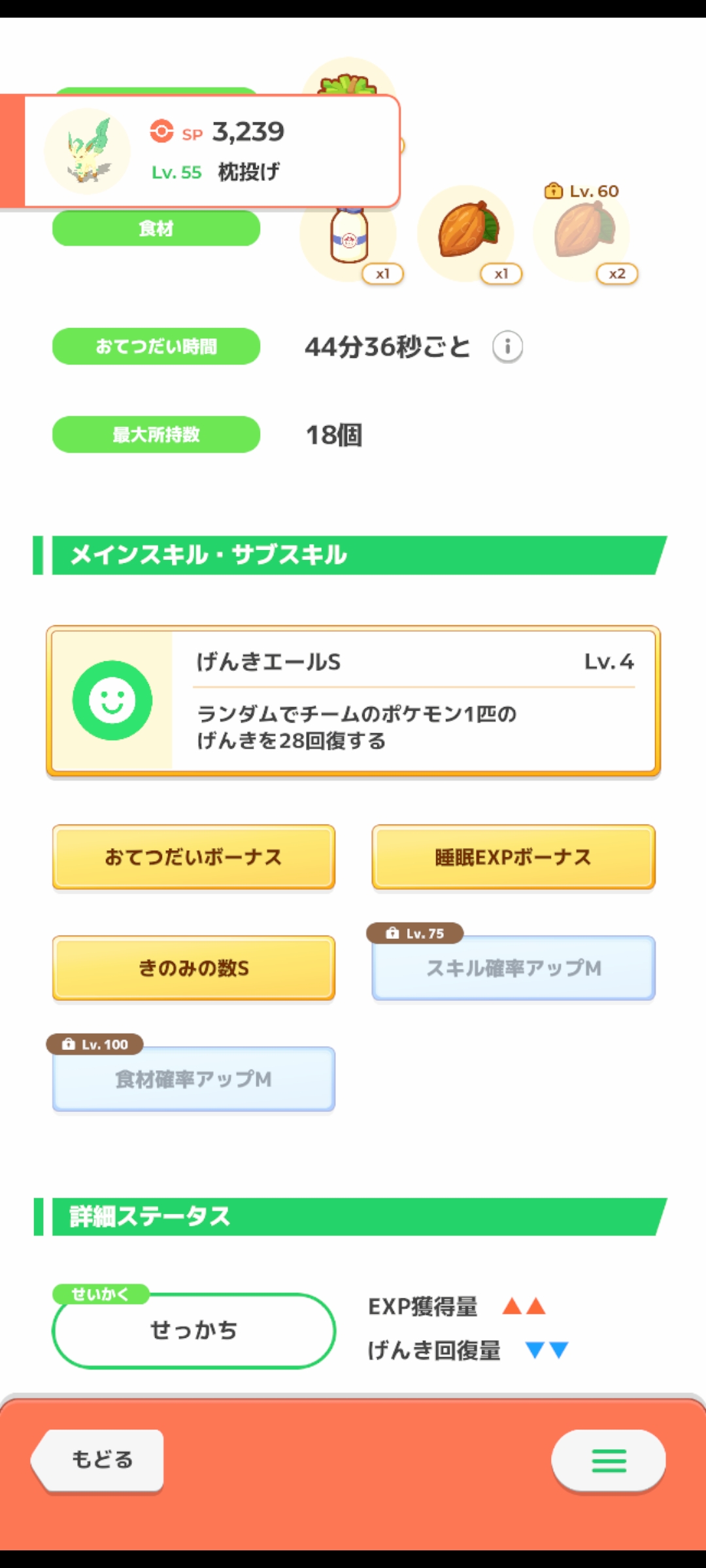Screen dimensions: 706x1568
Task: View the locked 食材確率アップM sub skill
Action: pos(193,1079)
